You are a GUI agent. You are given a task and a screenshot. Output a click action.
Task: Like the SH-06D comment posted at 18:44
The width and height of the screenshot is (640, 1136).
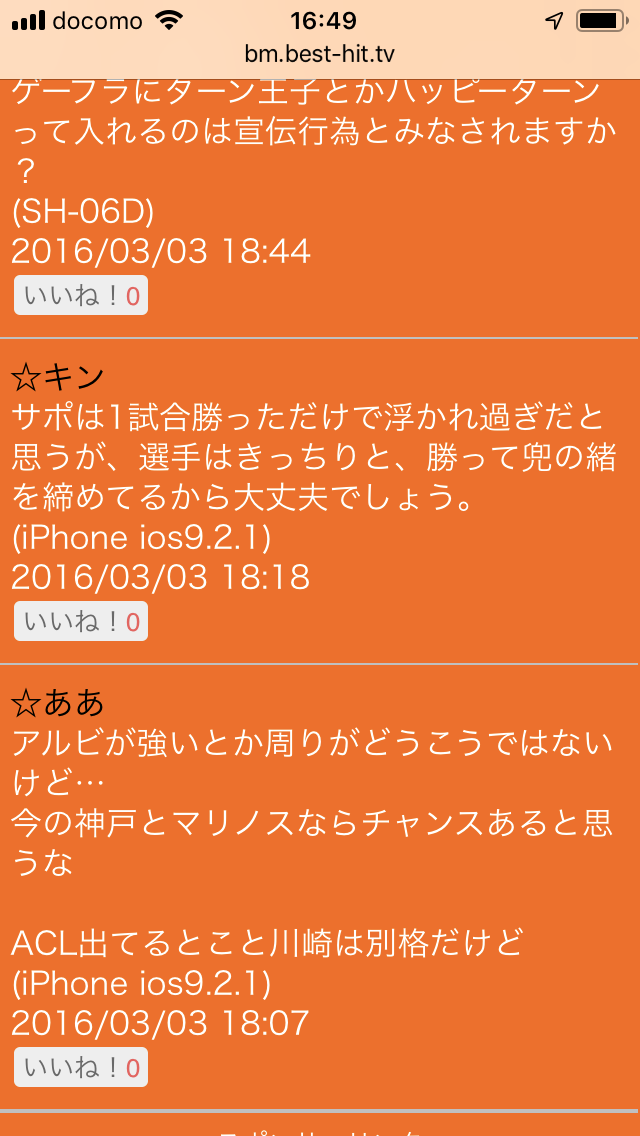click(80, 296)
